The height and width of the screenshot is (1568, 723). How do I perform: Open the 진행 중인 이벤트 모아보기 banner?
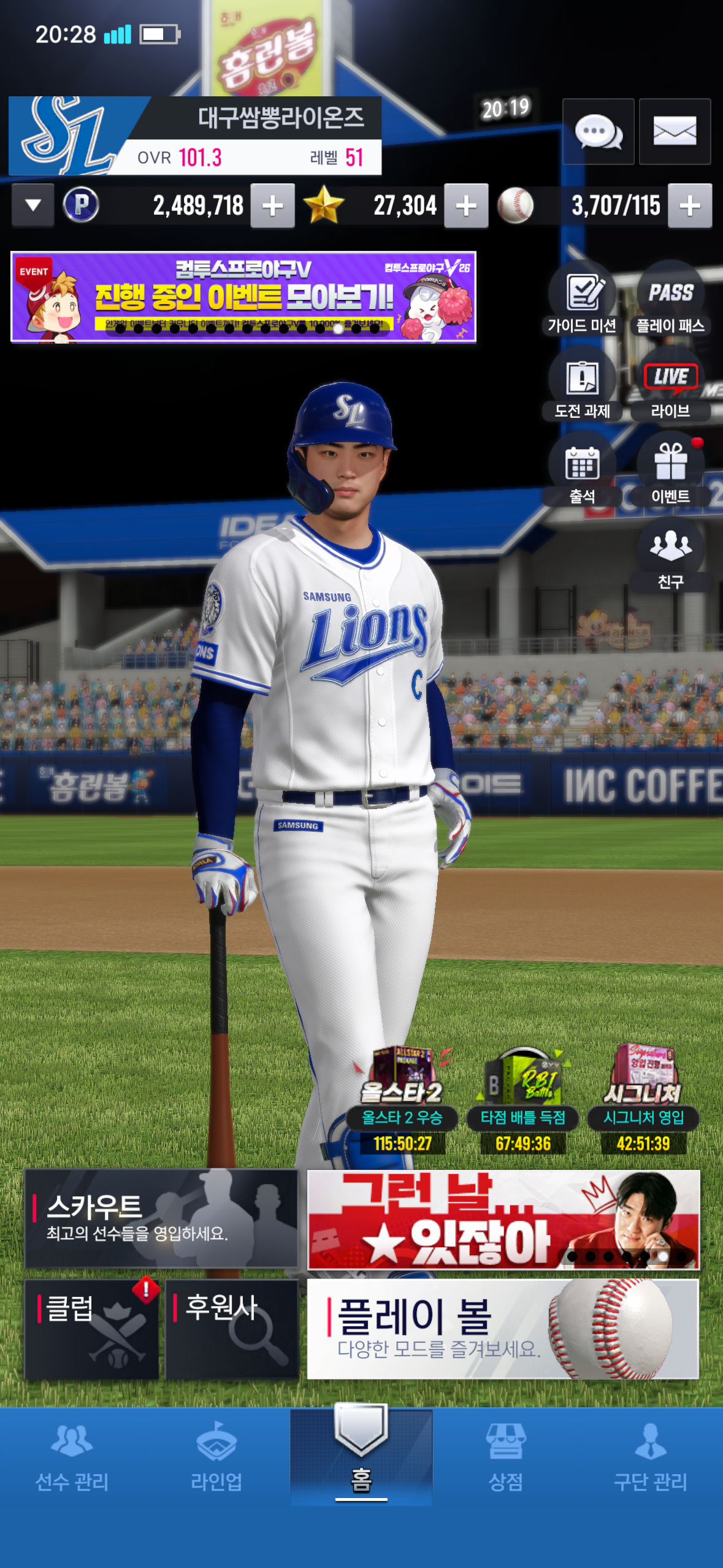[243, 297]
